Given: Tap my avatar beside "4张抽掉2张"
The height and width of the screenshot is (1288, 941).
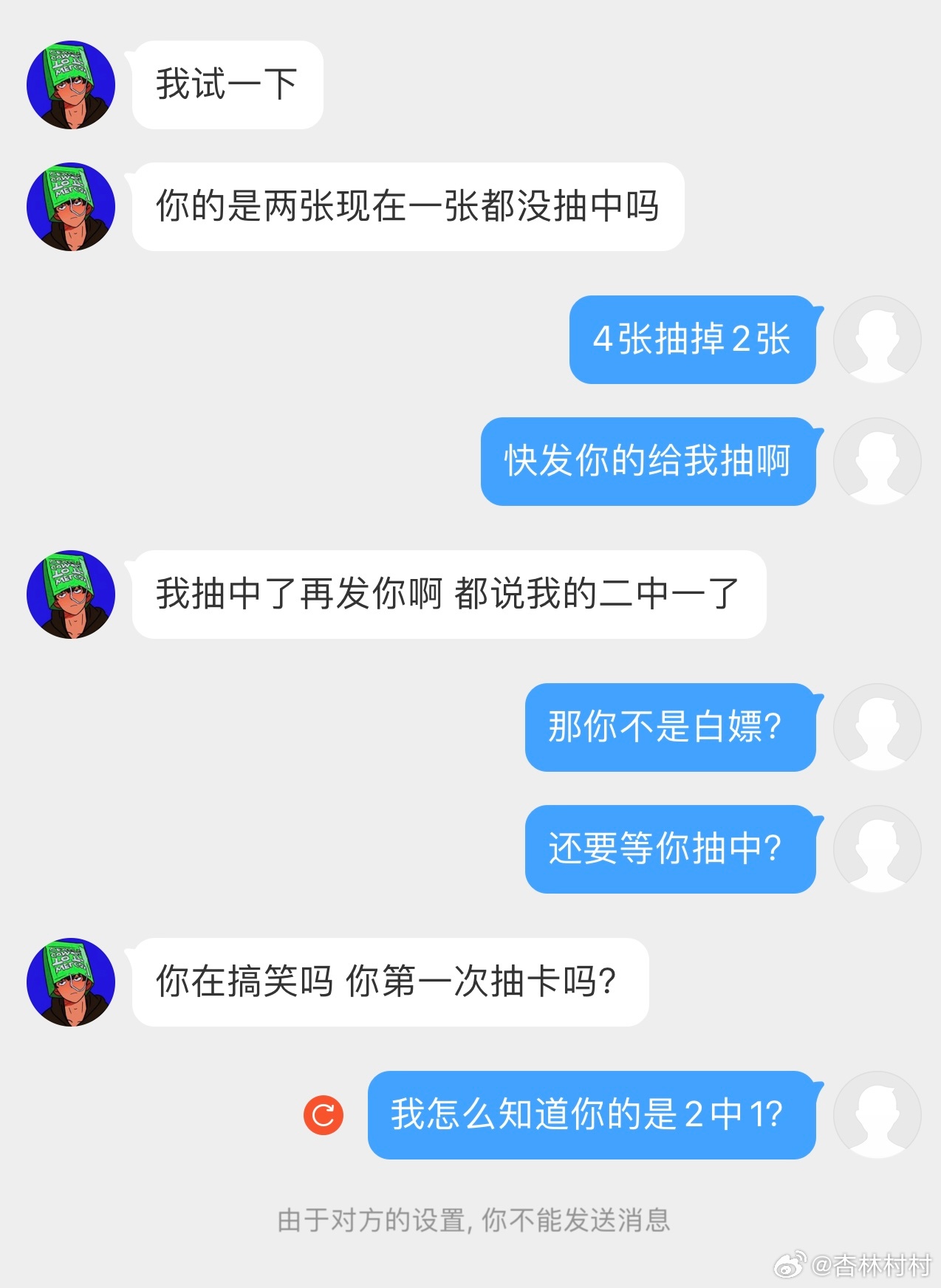Looking at the screenshot, I should click(877, 340).
